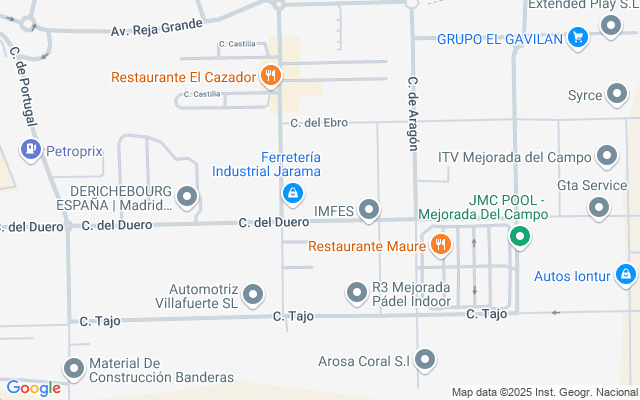This screenshot has width=640, height=400.
Task: Open ITV Mejorada del Campo pin
Action: pyautogui.click(x=606, y=157)
